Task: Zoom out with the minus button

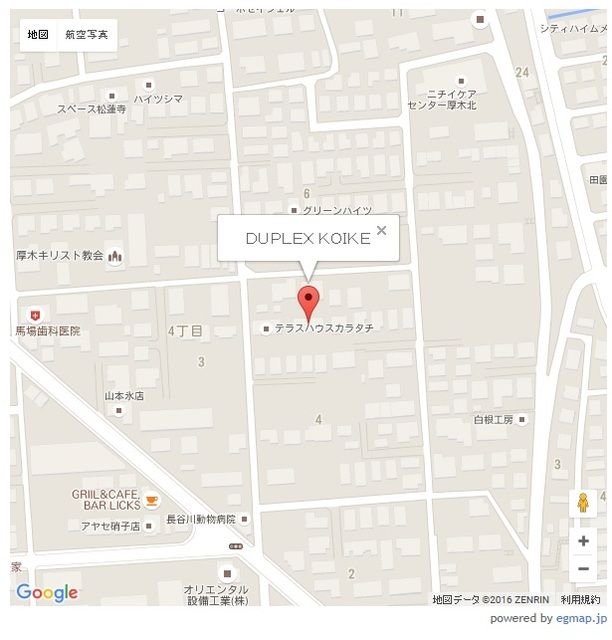Action: tap(583, 569)
